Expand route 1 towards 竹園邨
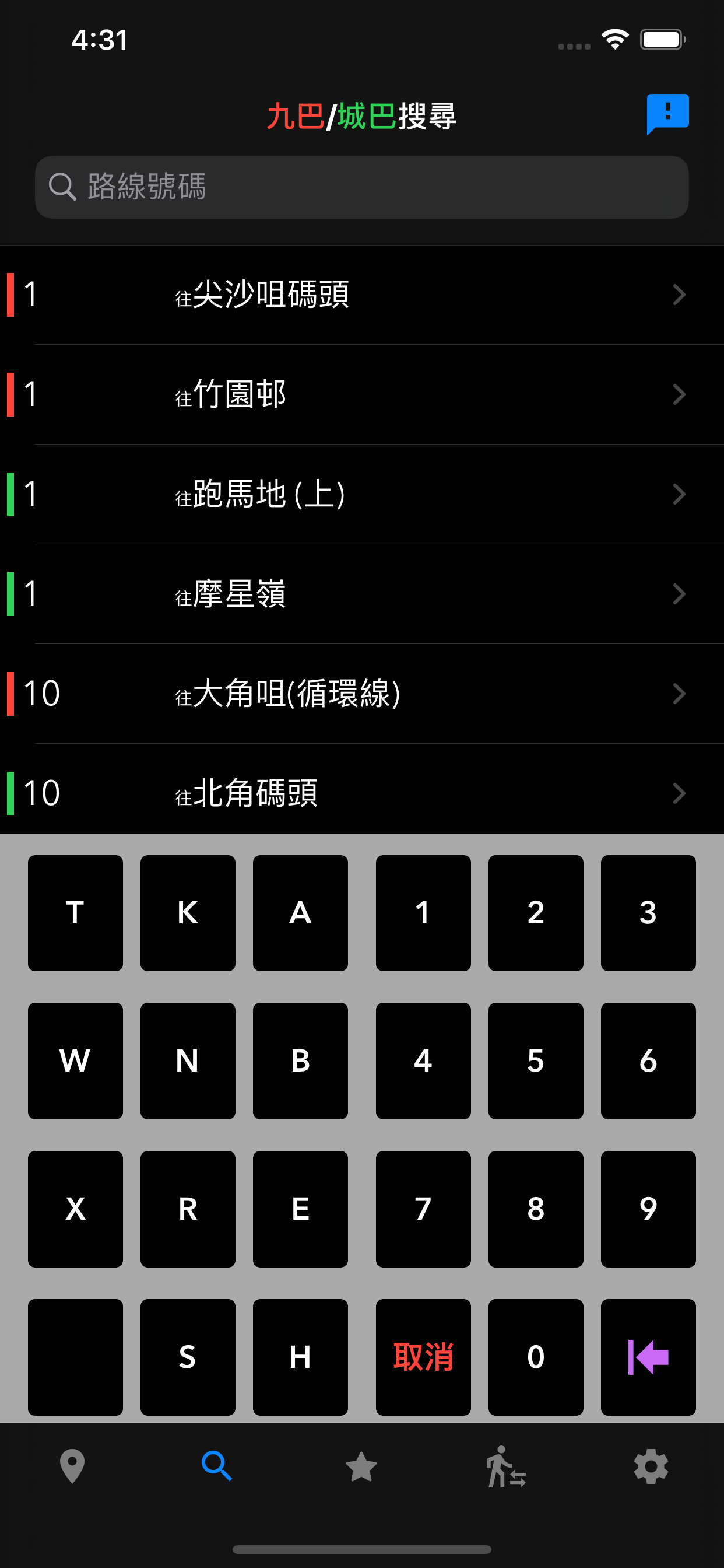This screenshot has height=1568, width=724. click(x=361, y=394)
